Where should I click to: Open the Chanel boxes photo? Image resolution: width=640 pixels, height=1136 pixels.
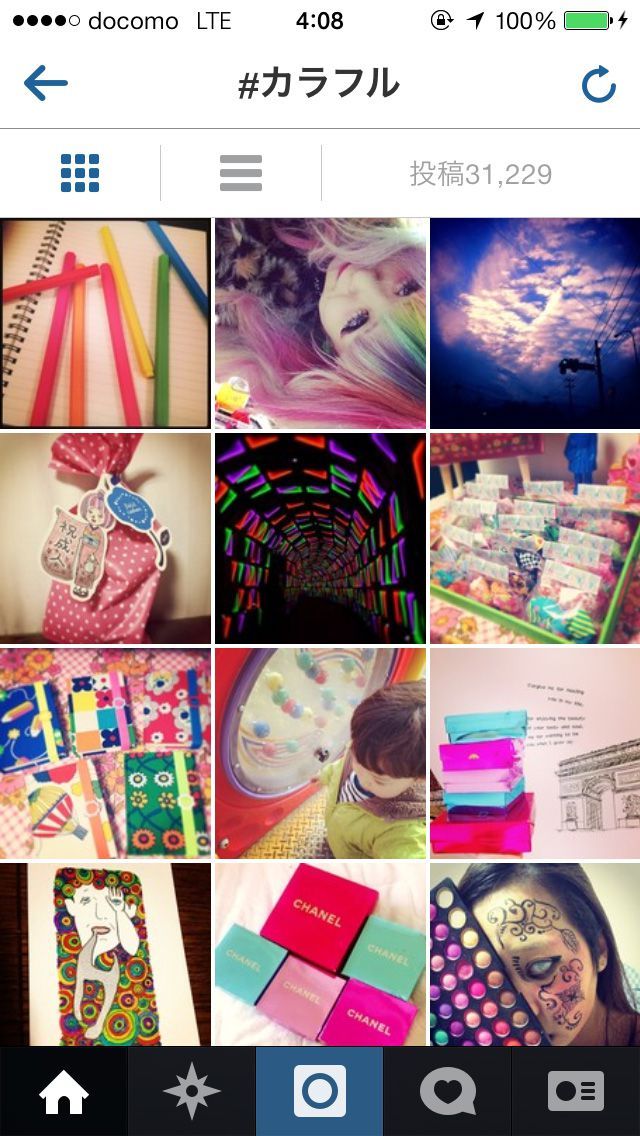pyautogui.click(x=320, y=955)
